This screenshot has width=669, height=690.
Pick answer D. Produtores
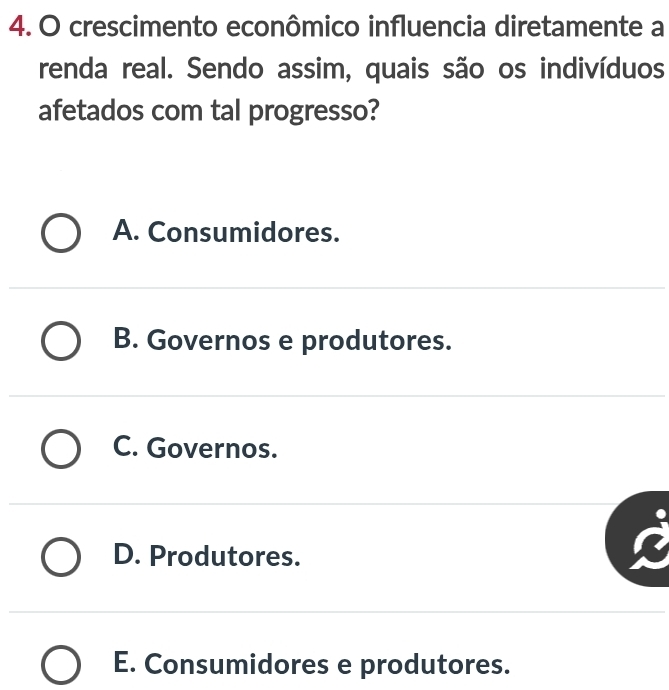pos(62,557)
